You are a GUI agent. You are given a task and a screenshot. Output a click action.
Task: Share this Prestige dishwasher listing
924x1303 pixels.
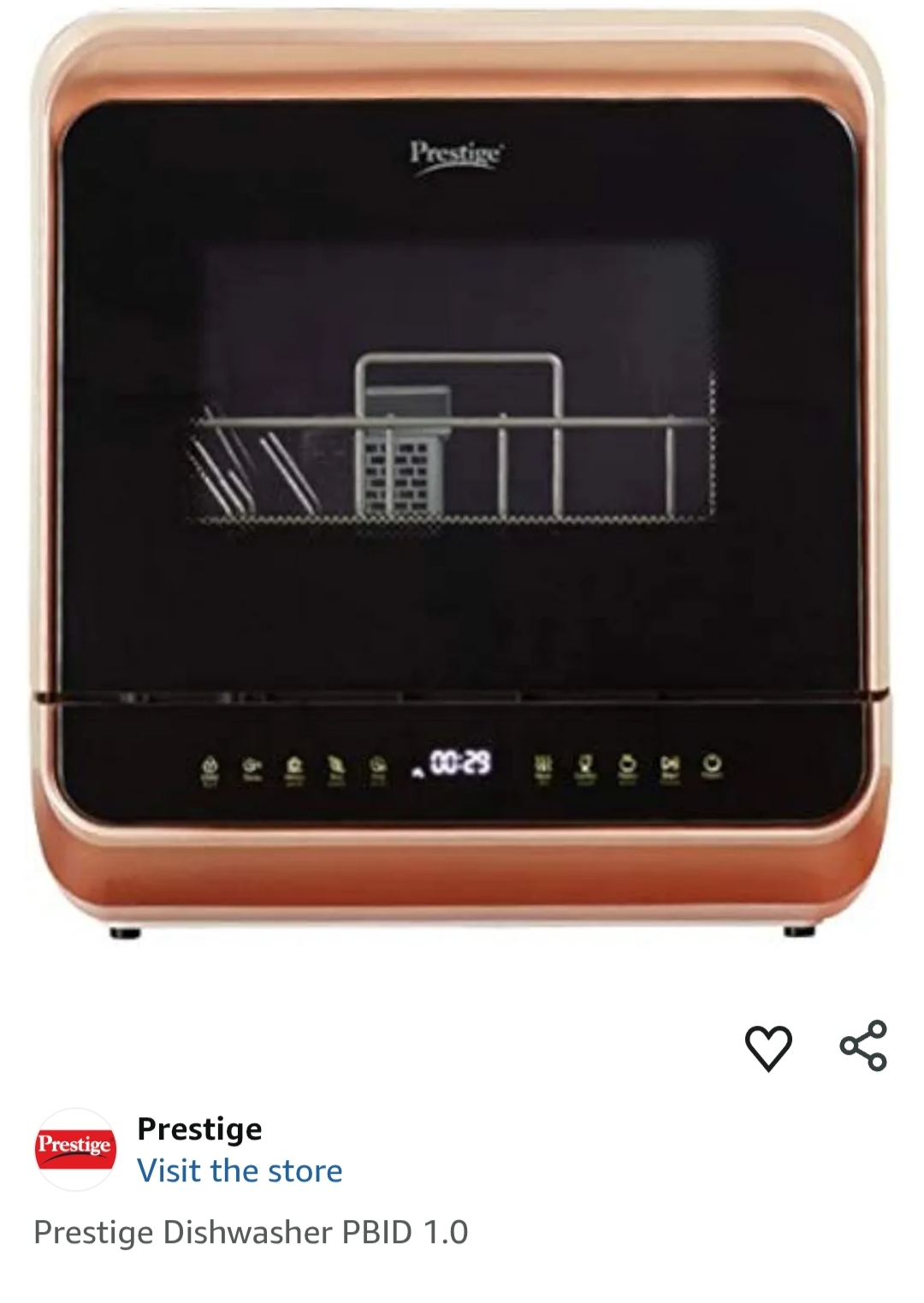[863, 1045]
